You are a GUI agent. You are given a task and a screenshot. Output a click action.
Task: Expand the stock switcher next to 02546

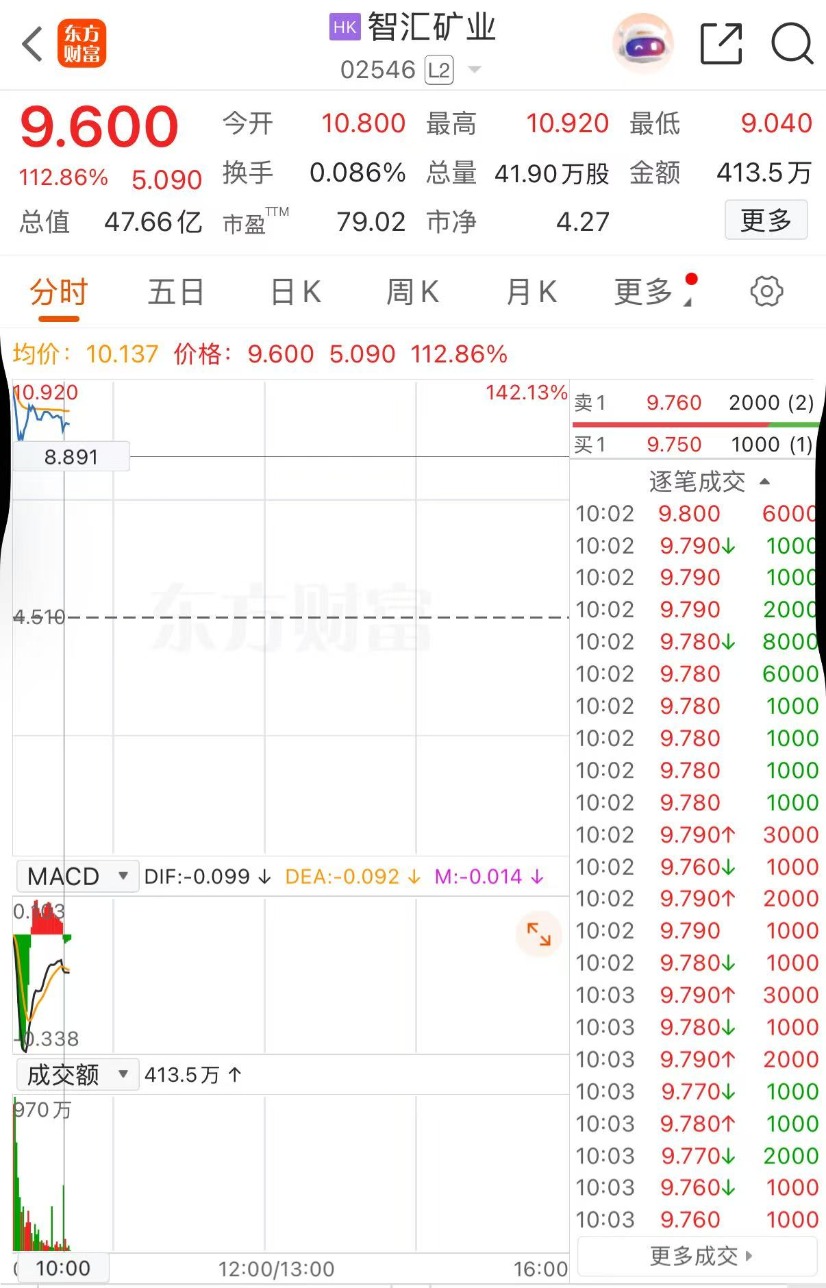coord(474,70)
